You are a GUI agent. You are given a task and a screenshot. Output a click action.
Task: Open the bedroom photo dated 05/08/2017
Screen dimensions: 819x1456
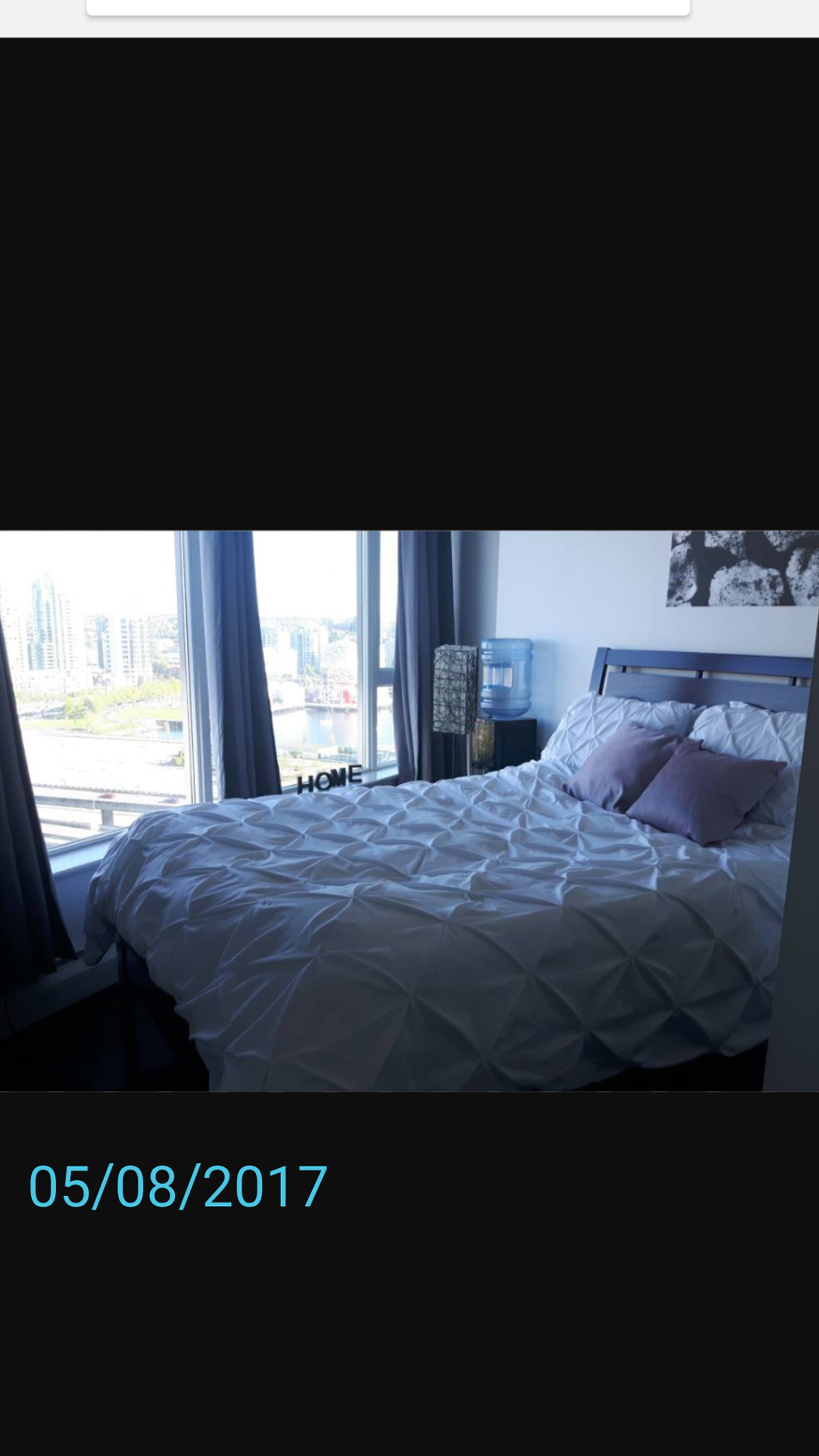pos(409,810)
